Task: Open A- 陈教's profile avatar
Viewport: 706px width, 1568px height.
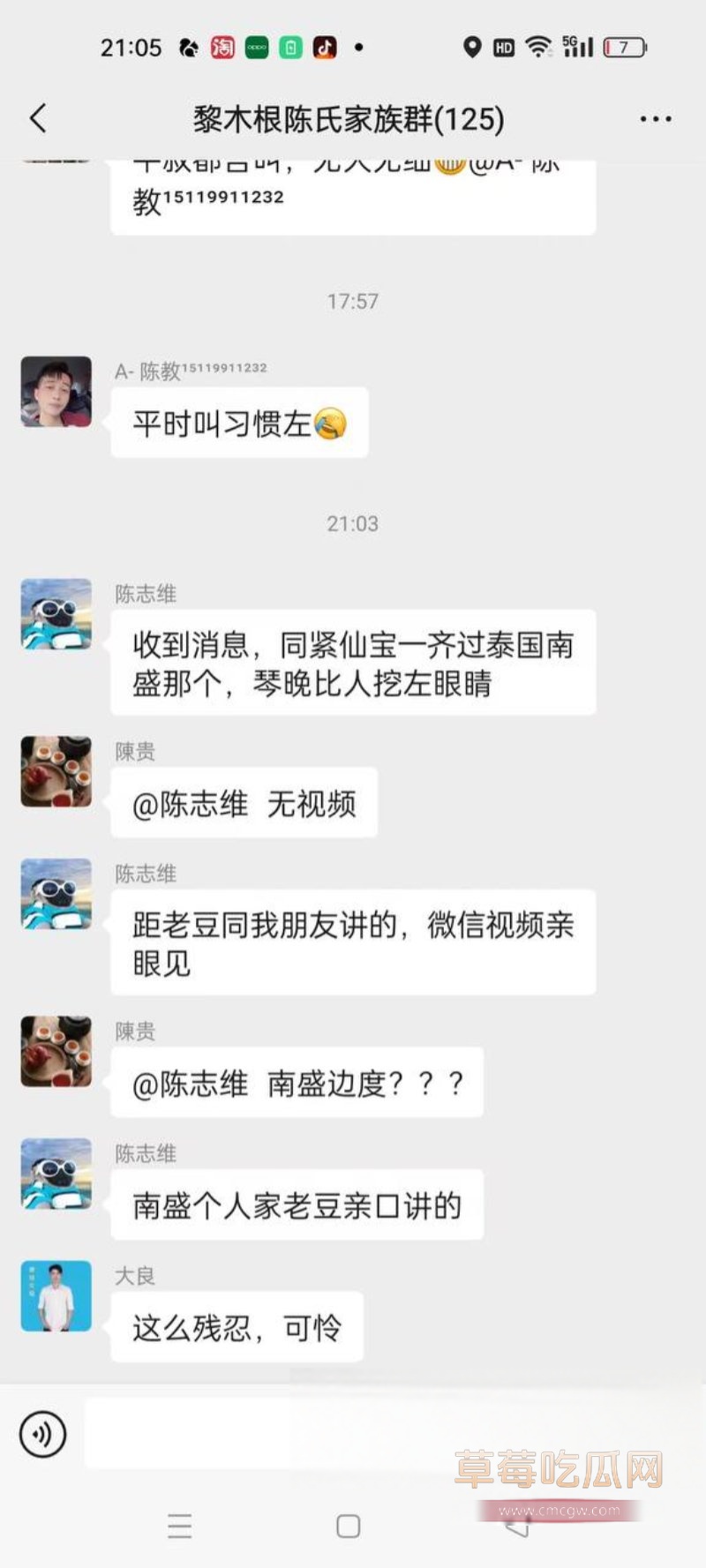Action: click(x=56, y=392)
